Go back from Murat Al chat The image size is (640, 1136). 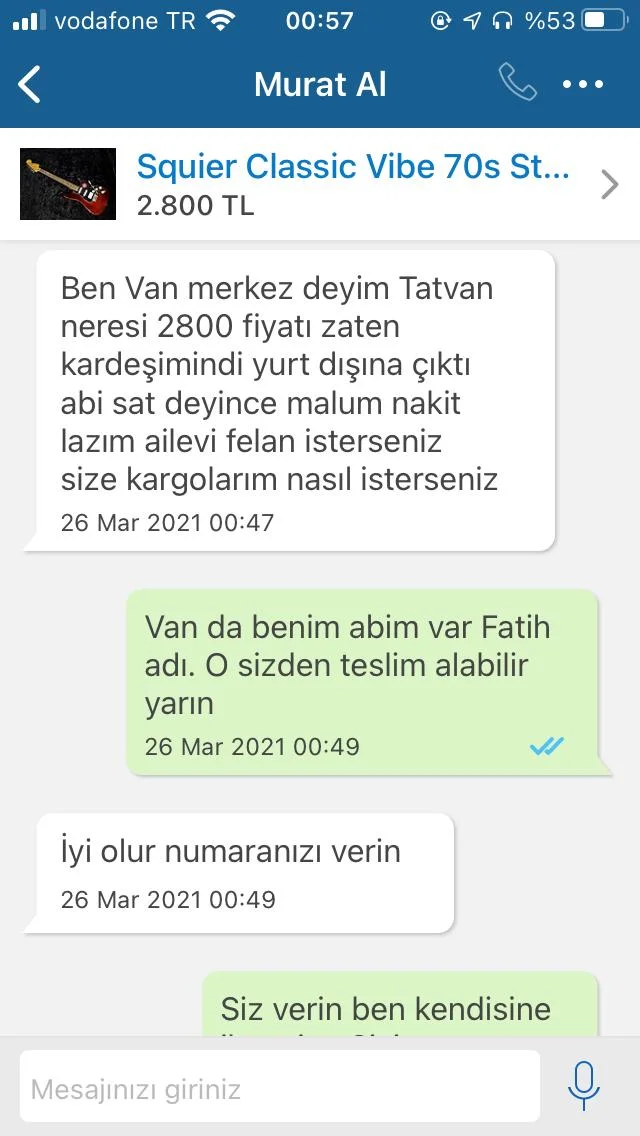30,85
